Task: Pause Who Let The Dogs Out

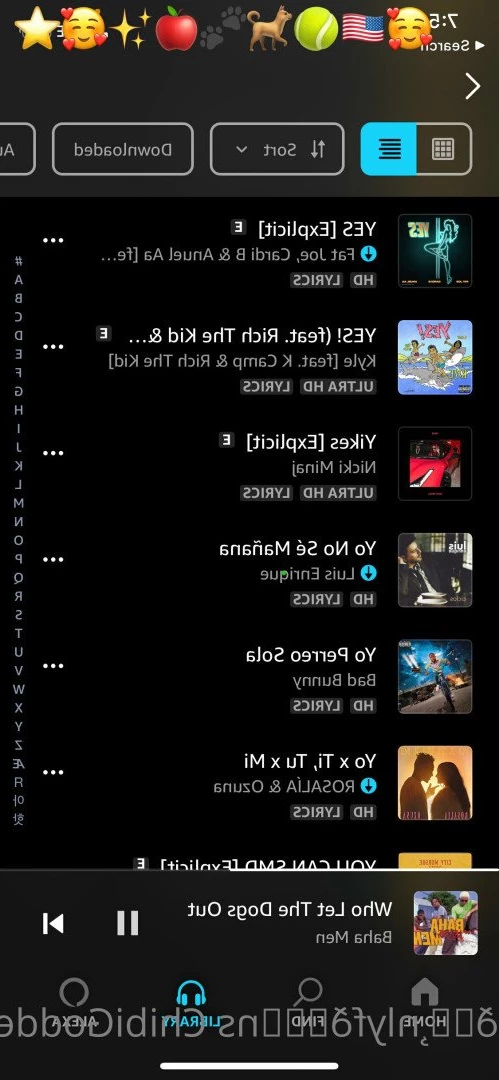Action: tap(128, 923)
